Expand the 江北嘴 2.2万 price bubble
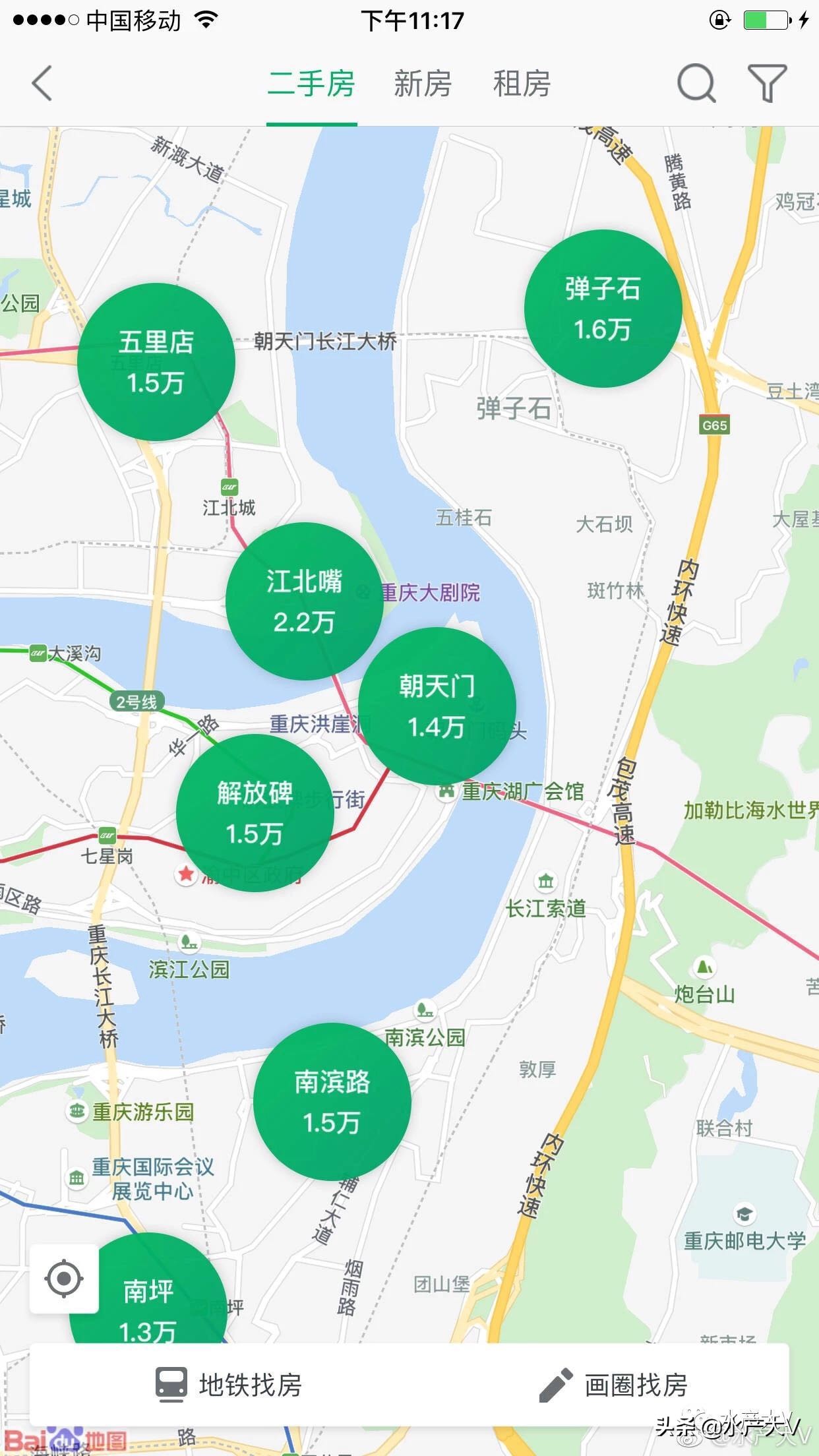819x1456 pixels. point(305,603)
